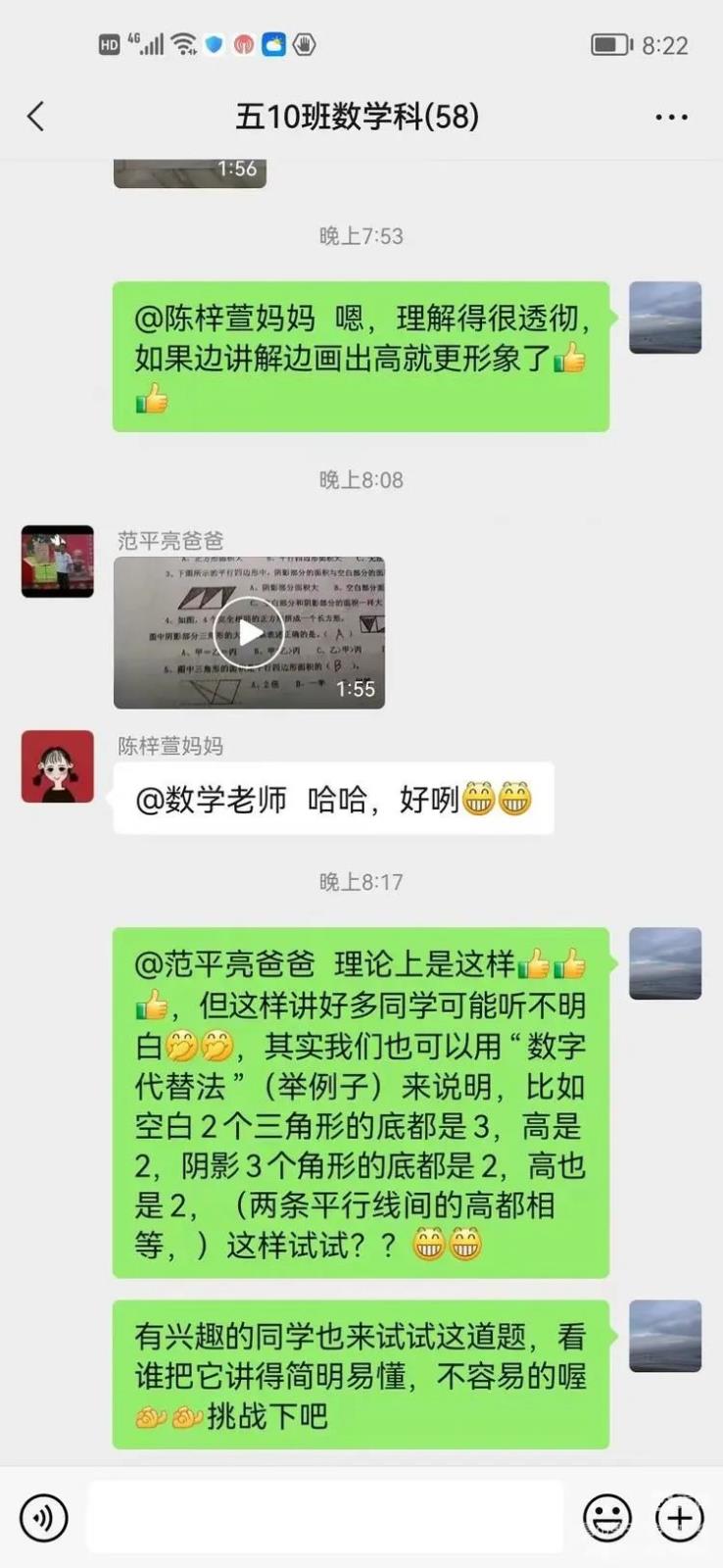723x1568 pixels.
Task: Focus the message text field
Action: pyautogui.click(x=325, y=1517)
